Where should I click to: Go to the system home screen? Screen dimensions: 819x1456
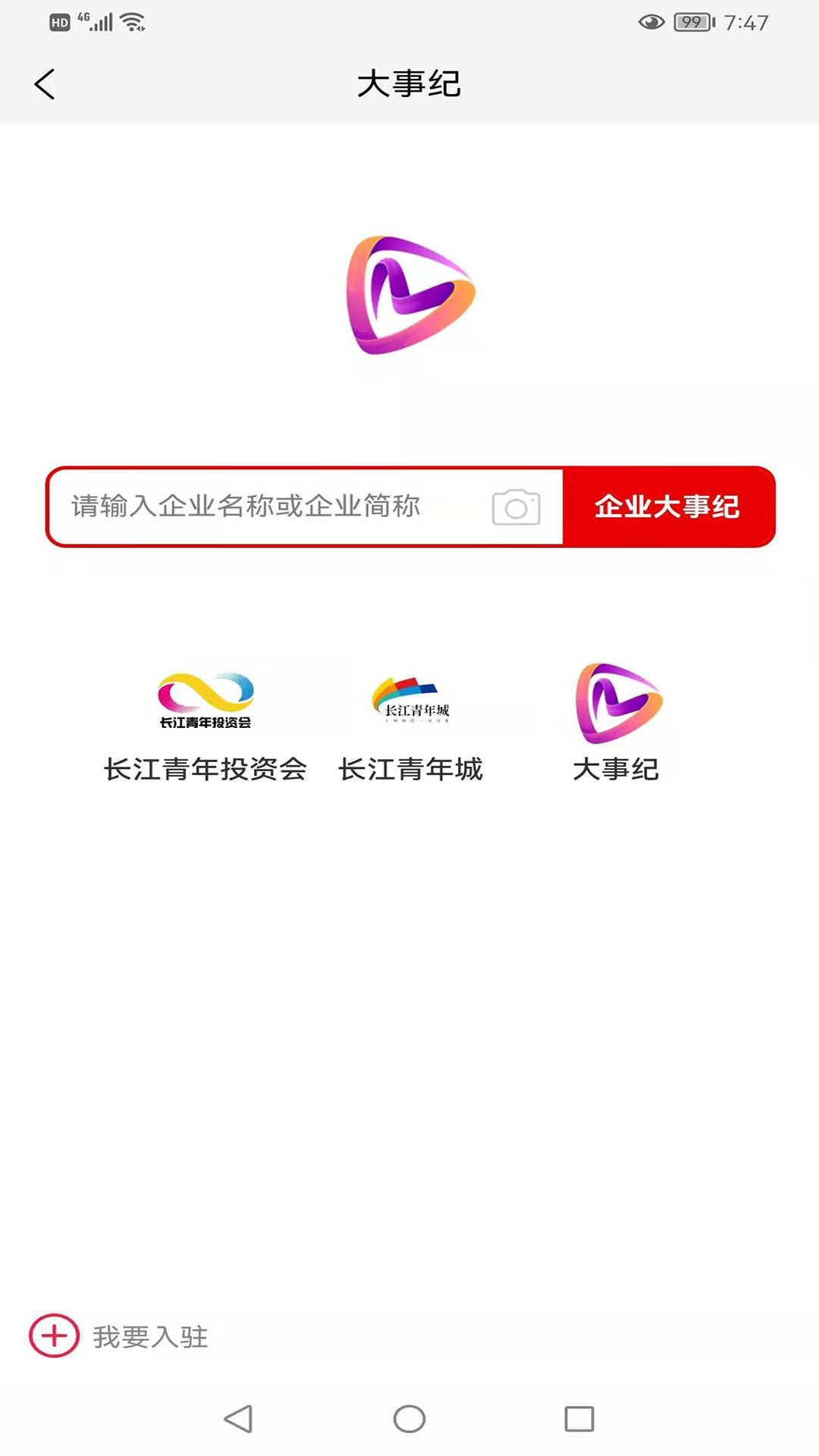[x=409, y=1419]
